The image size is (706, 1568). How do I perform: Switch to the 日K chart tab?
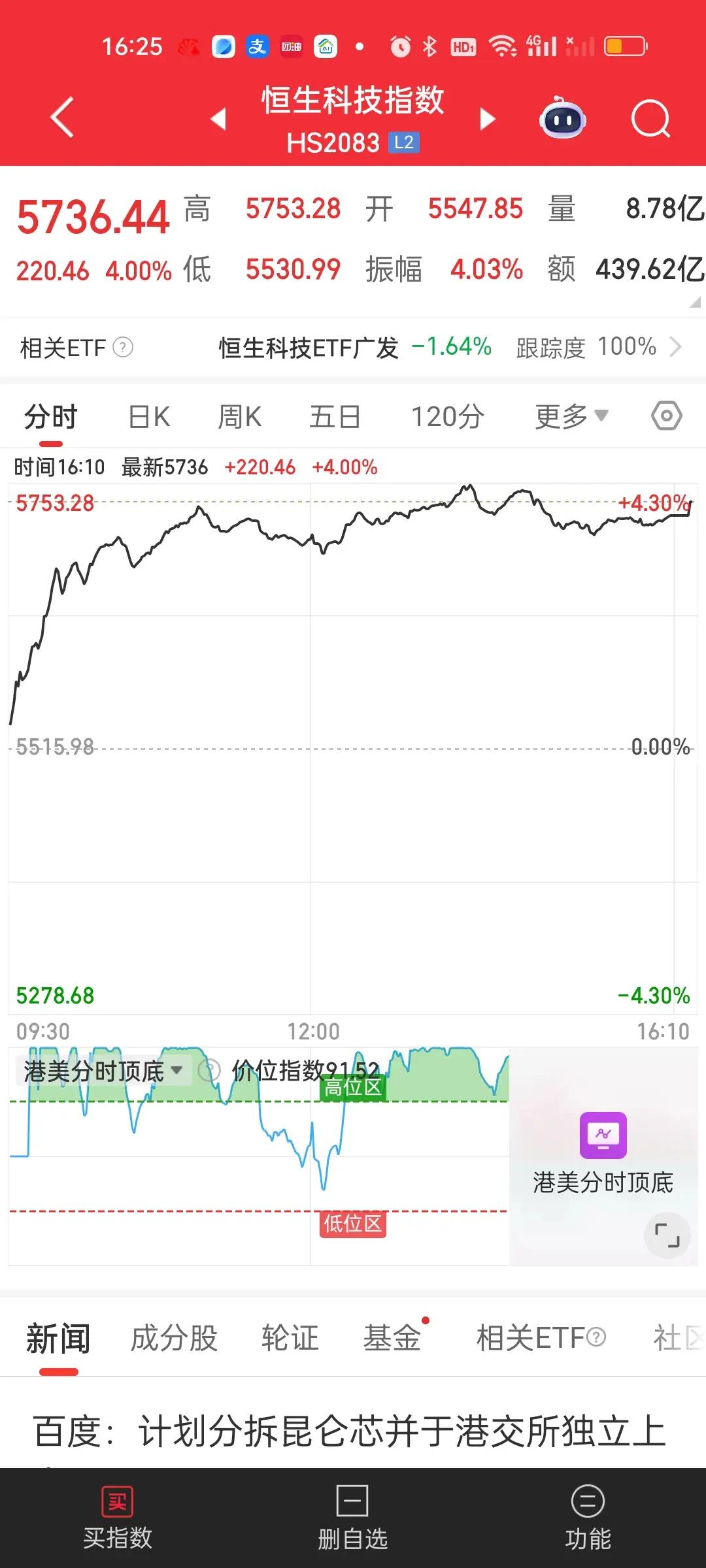(149, 416)
